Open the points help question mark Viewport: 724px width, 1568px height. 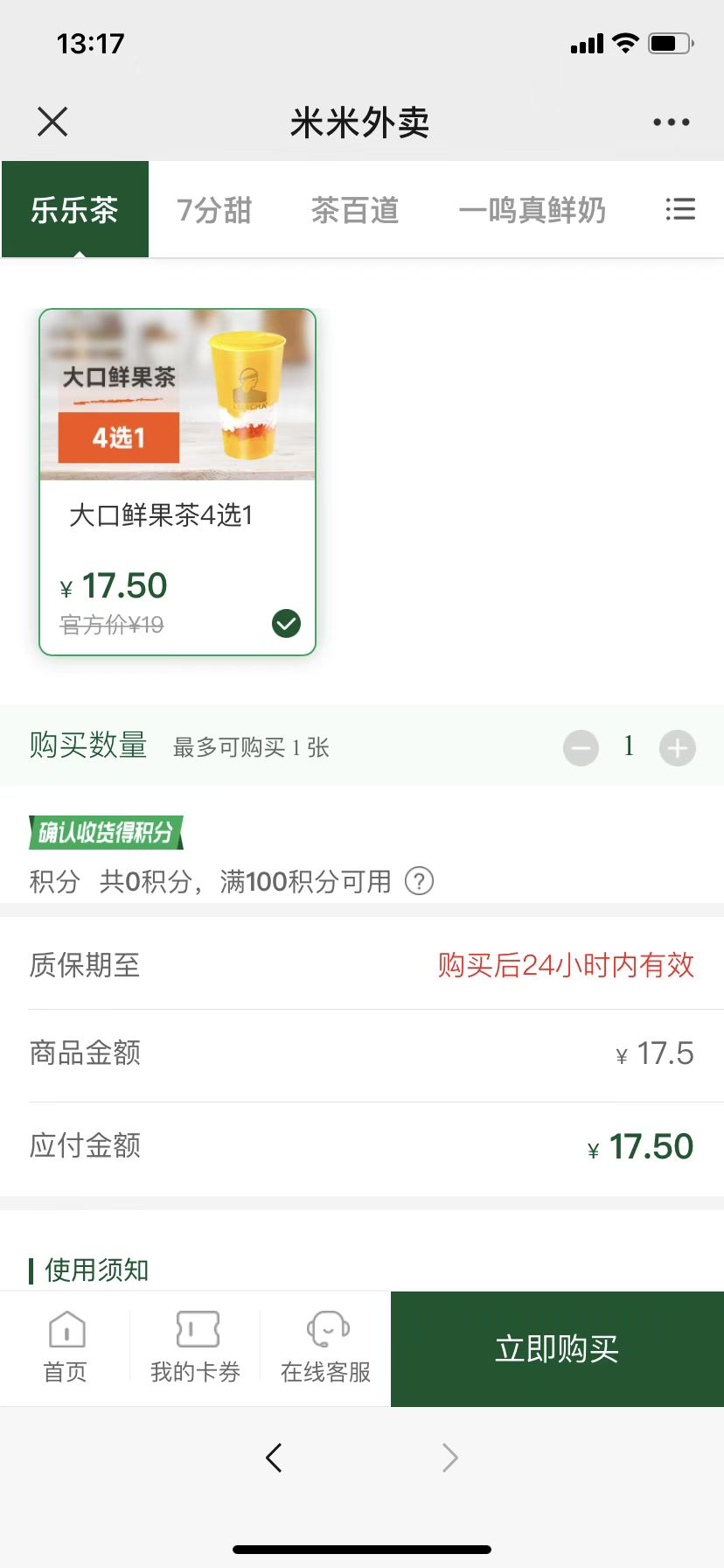[x=419, y=881]
